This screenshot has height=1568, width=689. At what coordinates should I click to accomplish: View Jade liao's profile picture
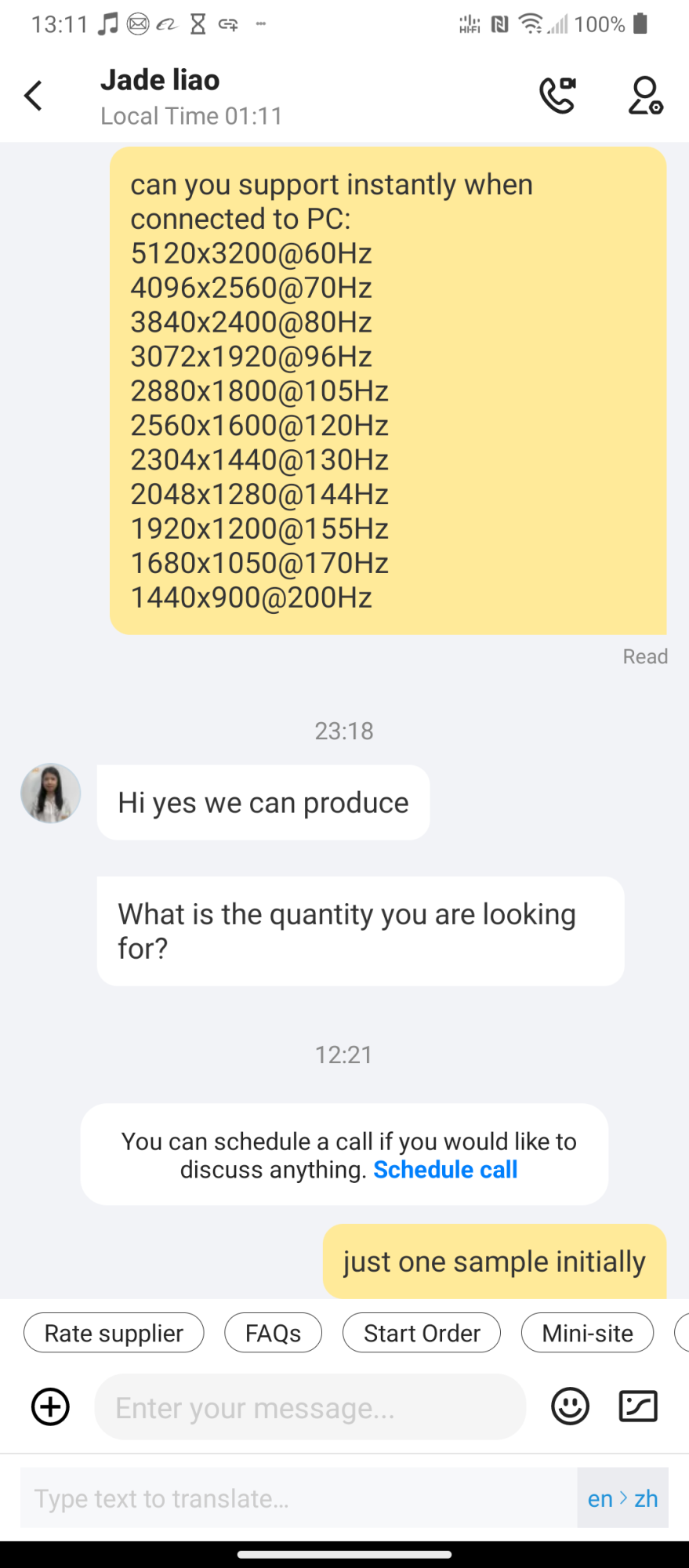(51, 793)
